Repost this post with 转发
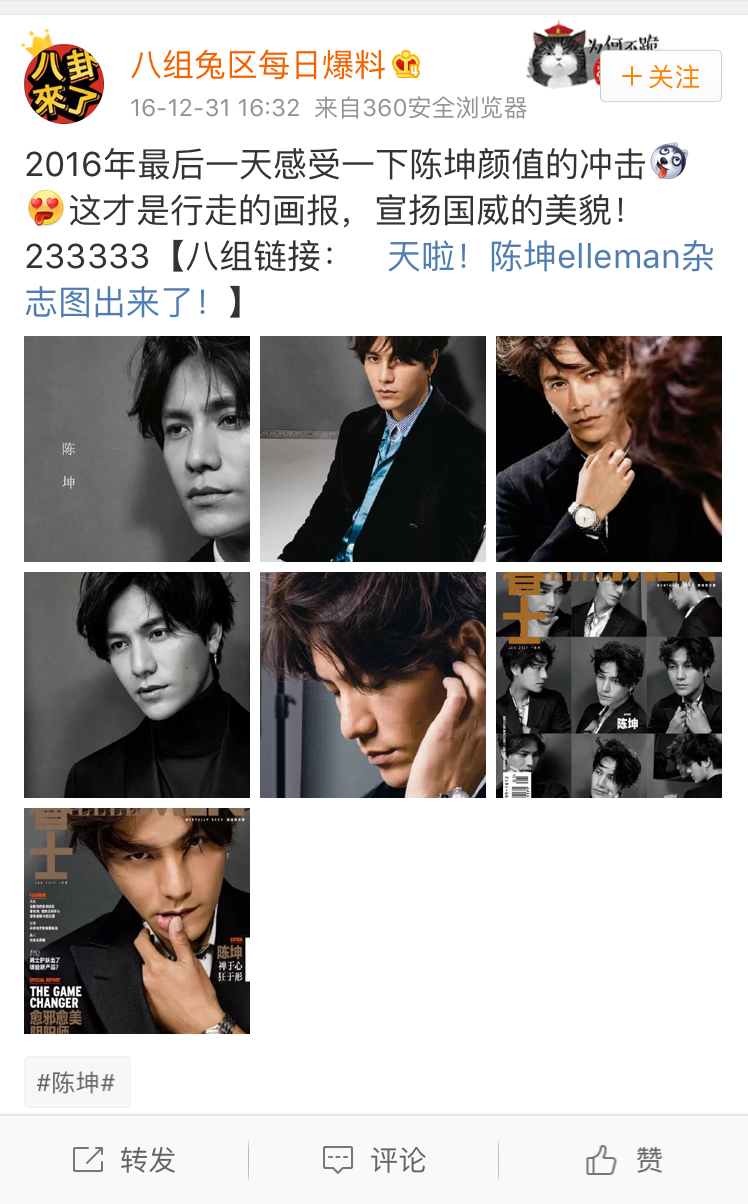Screen dimensions: 748x1204 coord(124,1160)
